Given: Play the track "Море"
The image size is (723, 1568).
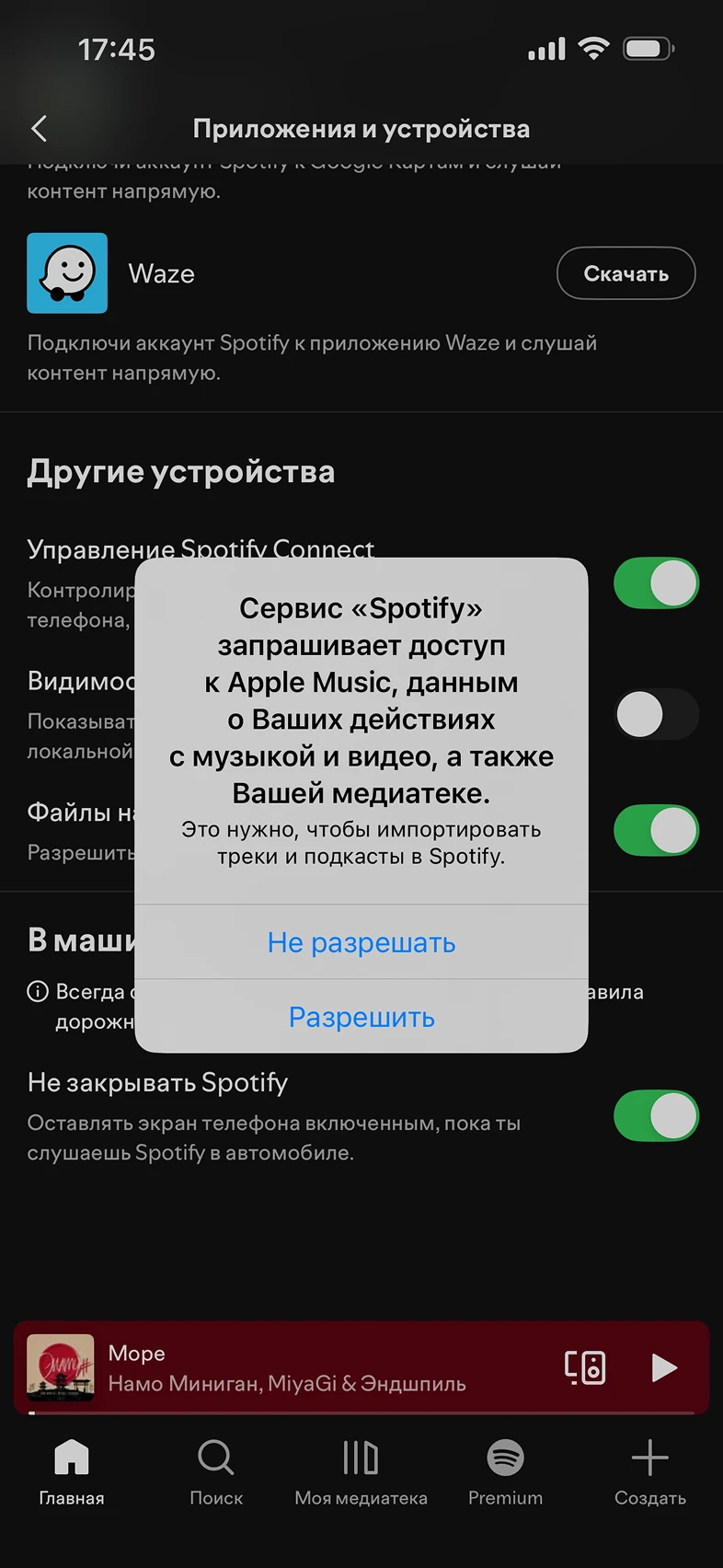Looking at the screenshot, I should (x=663, y=1367).
